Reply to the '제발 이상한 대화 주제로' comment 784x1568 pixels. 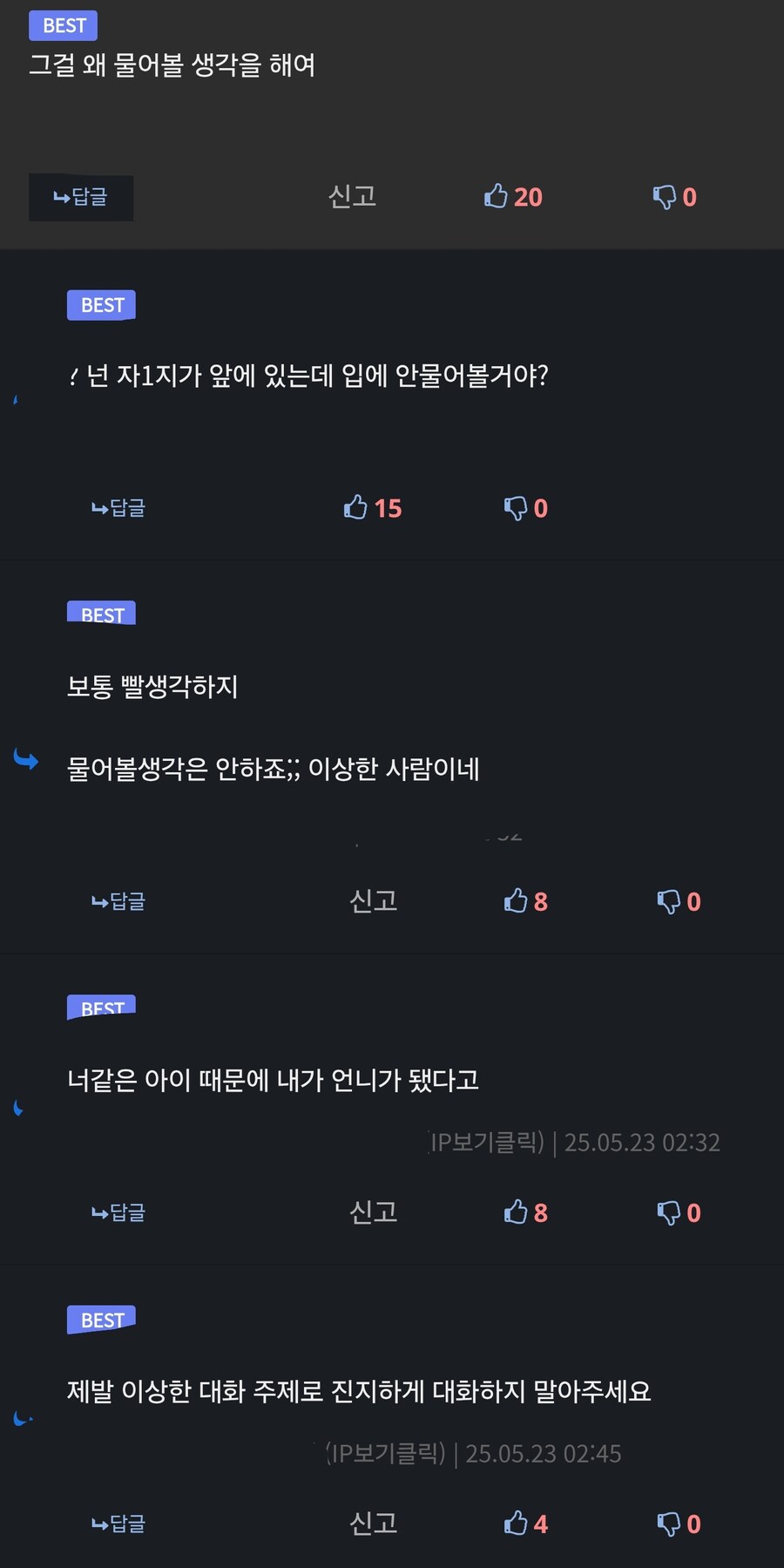(118, 1524)
